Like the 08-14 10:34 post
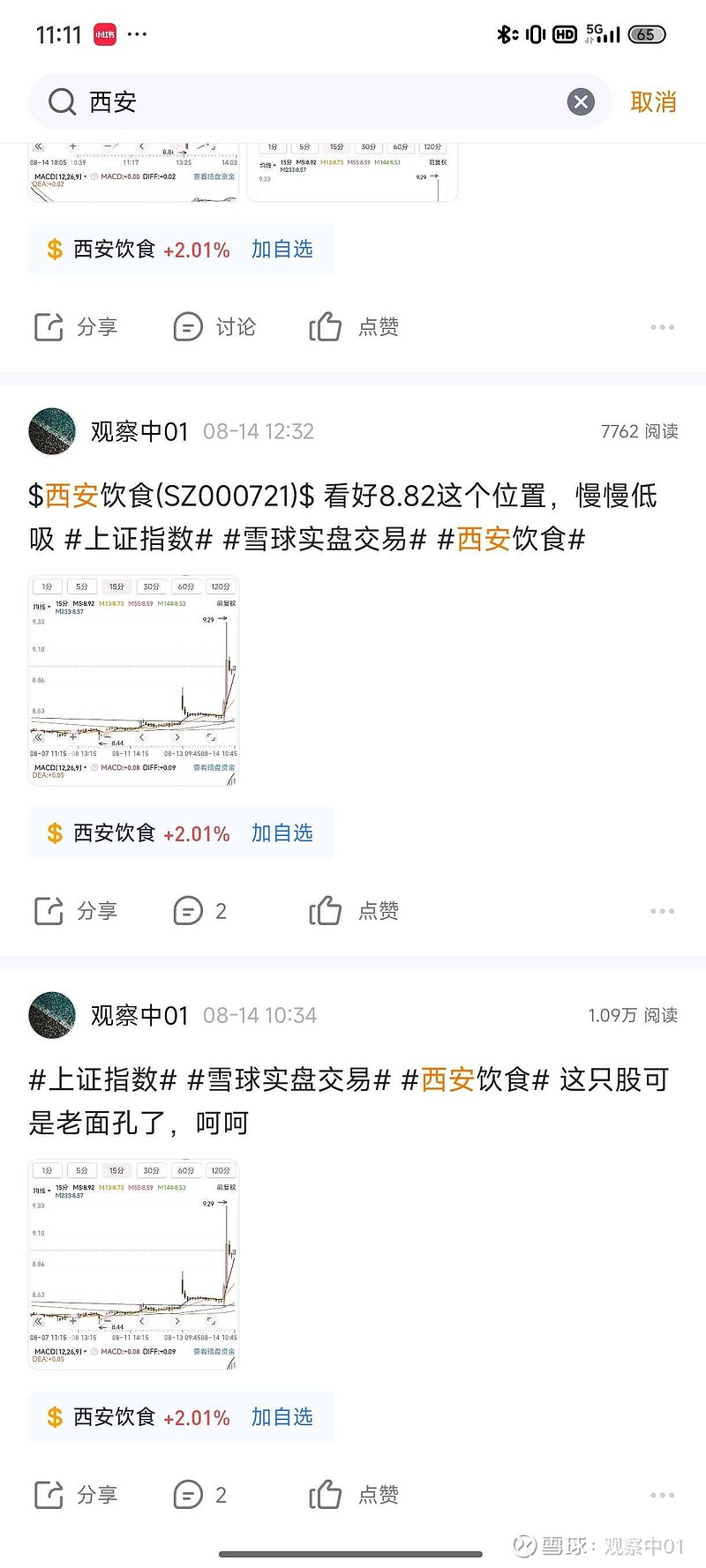The image size is (706, 1568). click(354, 1495)
